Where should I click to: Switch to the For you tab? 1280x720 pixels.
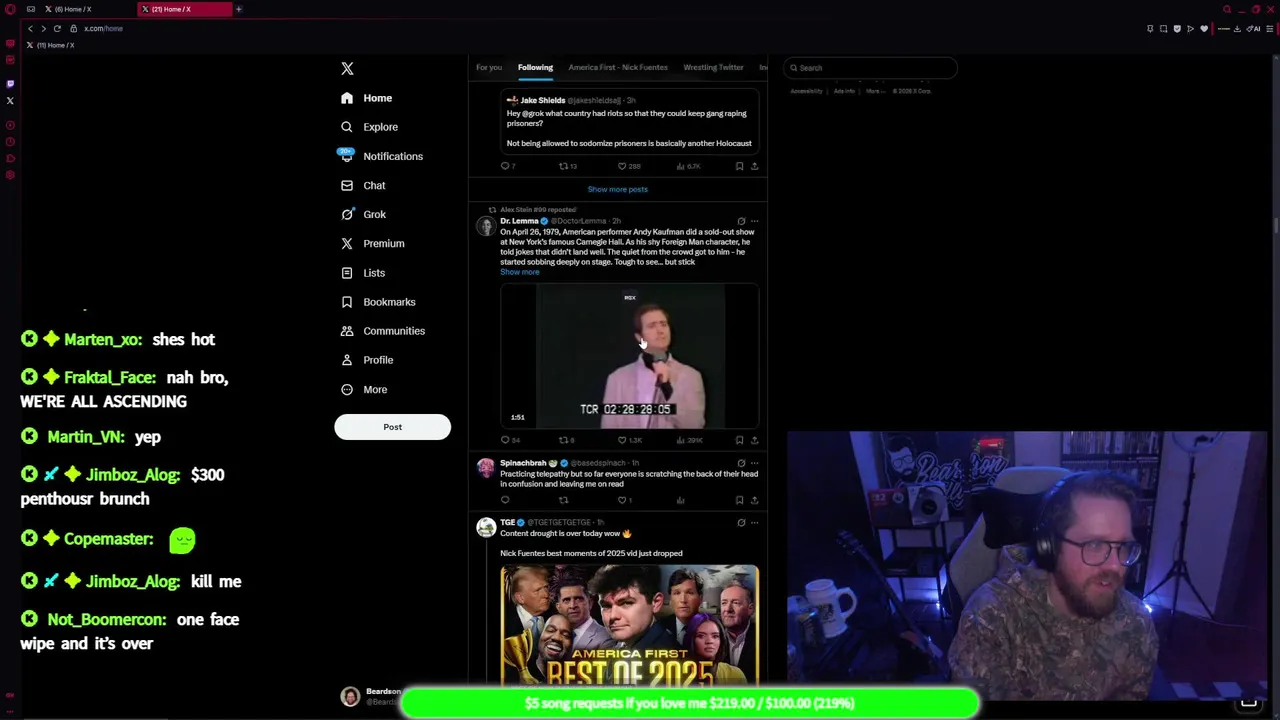489,67
